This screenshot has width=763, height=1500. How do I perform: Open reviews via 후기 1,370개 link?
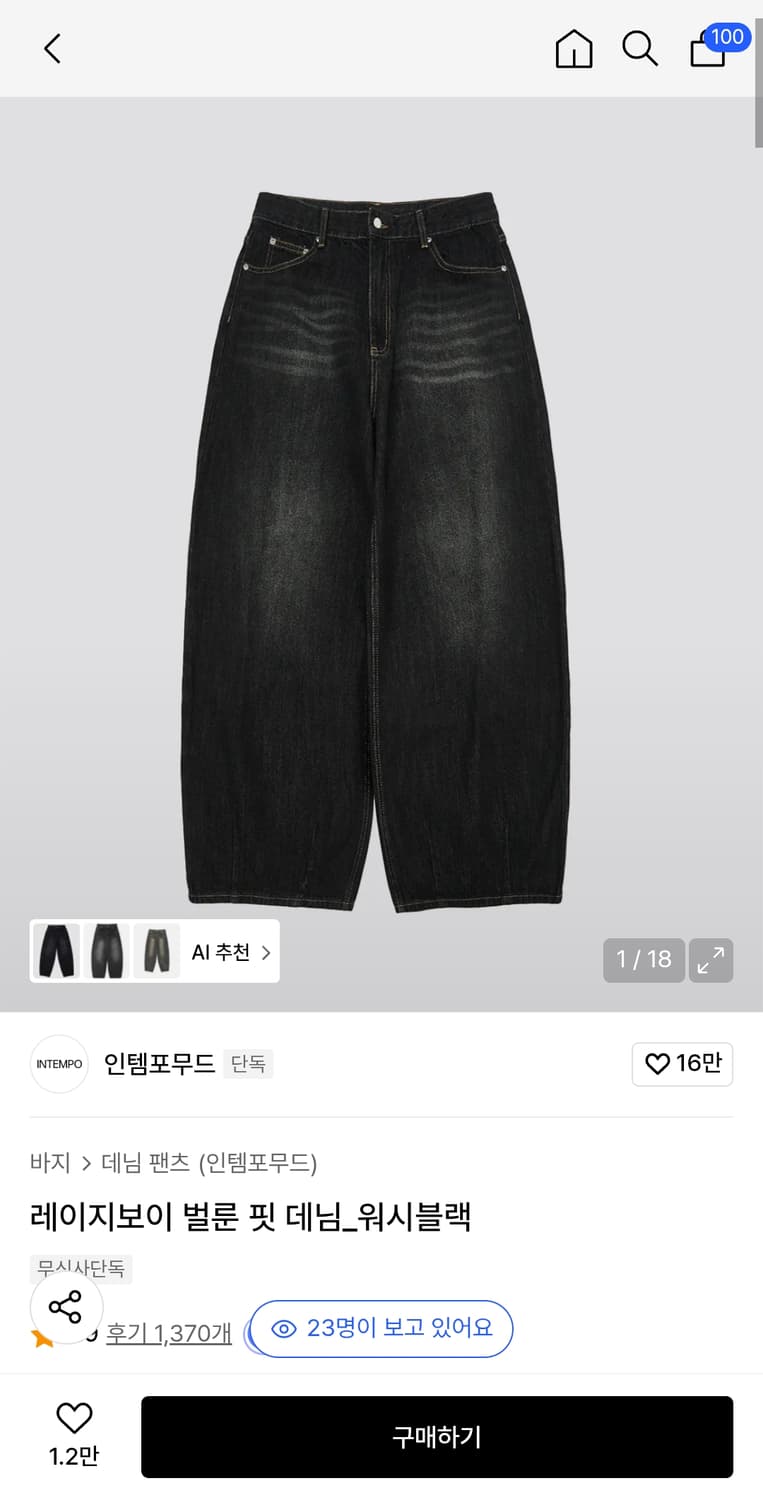168,1333
